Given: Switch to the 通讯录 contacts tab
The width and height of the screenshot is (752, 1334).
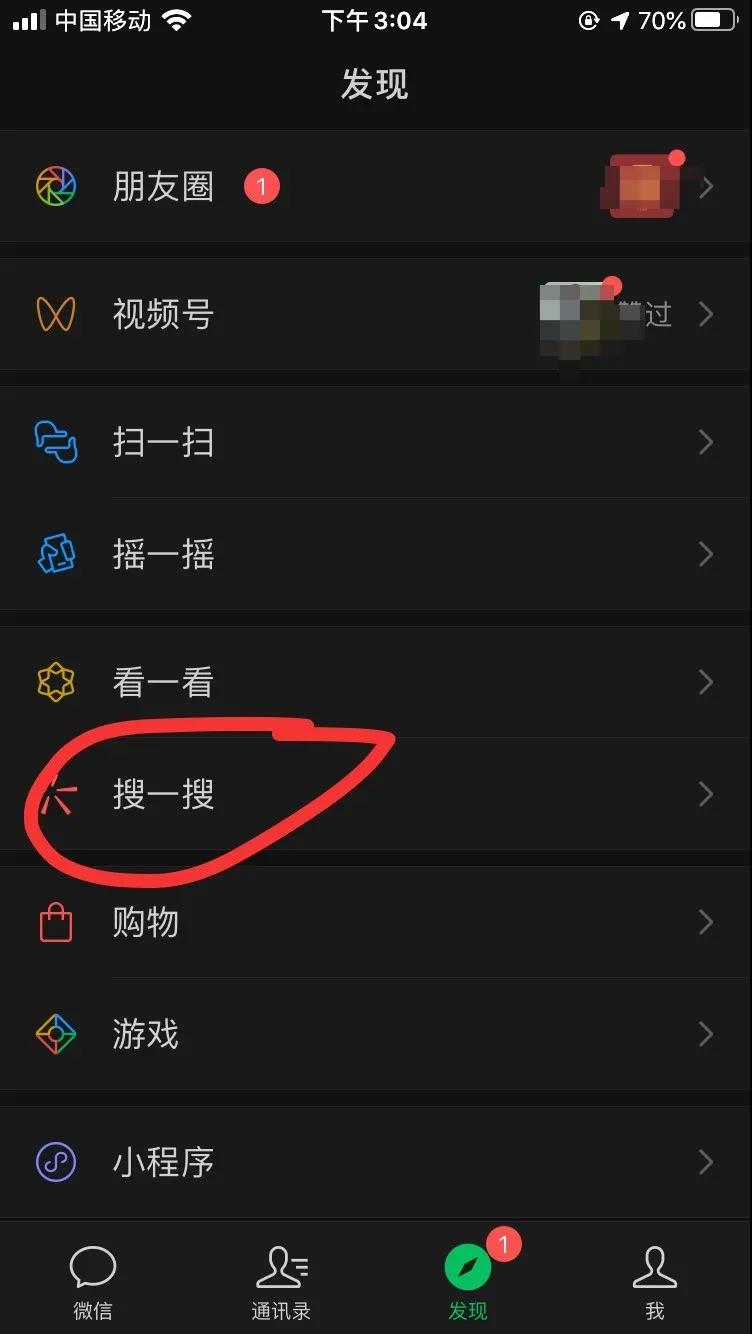Looking at the screenshot, I should [281, 1282].
